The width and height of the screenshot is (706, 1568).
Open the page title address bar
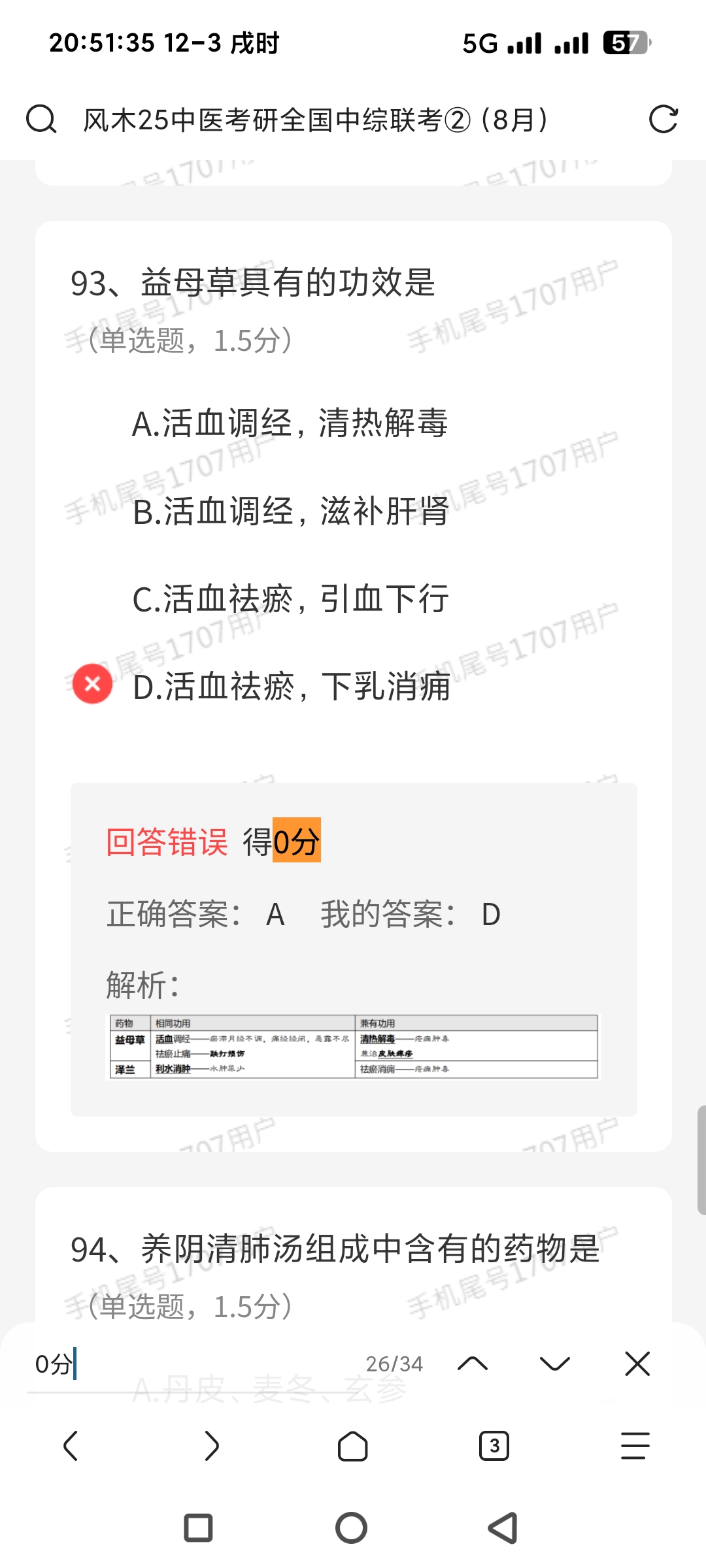coord(316,120)
